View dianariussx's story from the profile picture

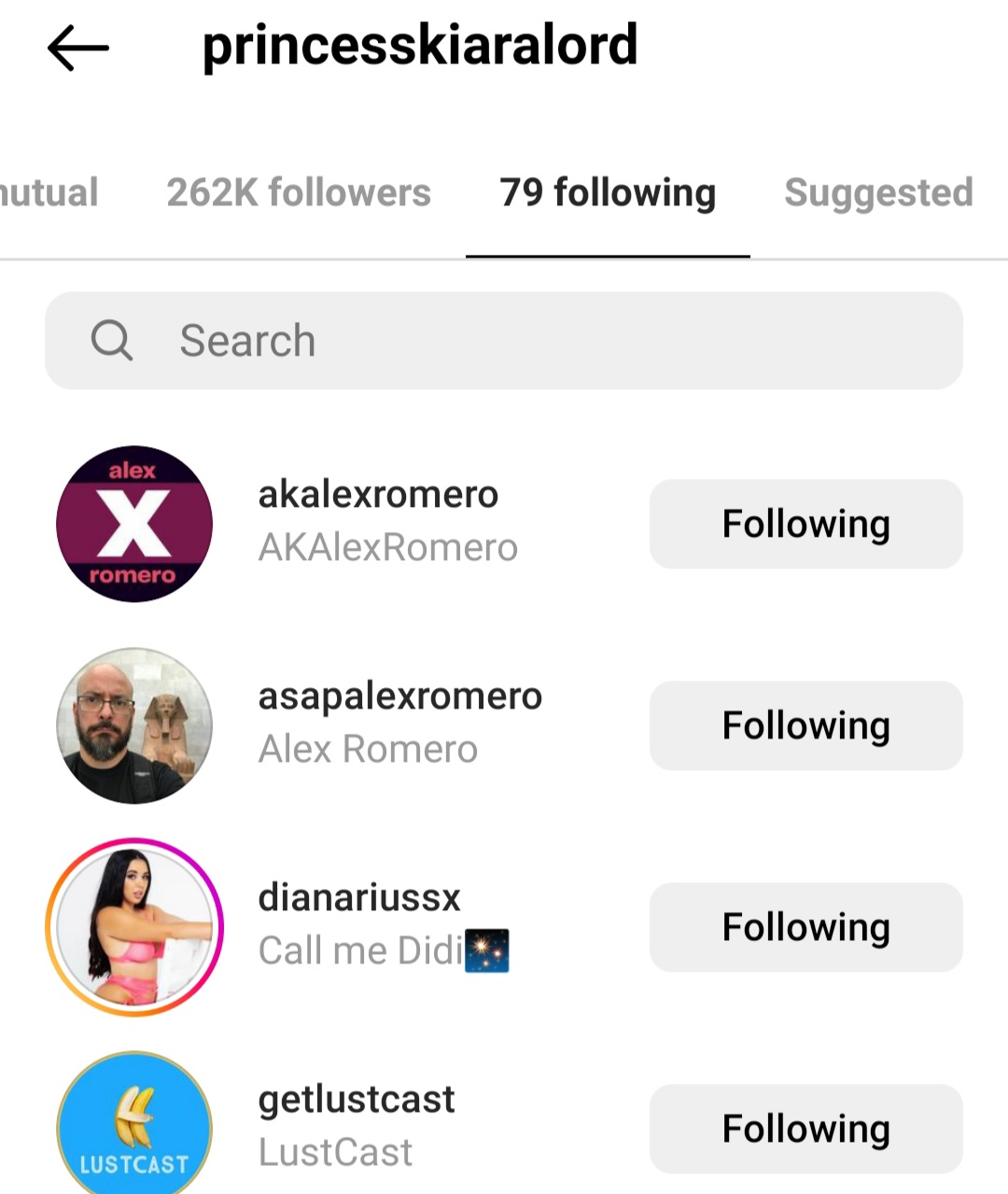pos(134,927)
